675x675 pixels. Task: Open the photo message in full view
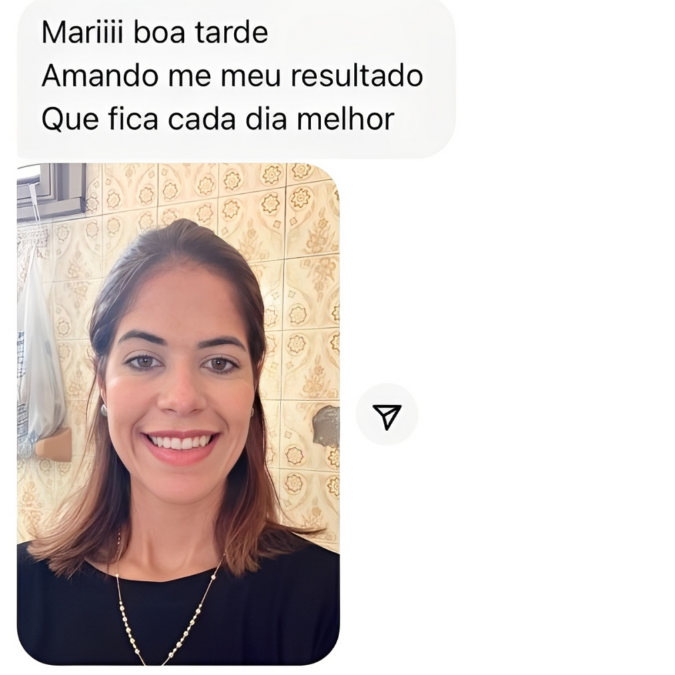point(178,414)
